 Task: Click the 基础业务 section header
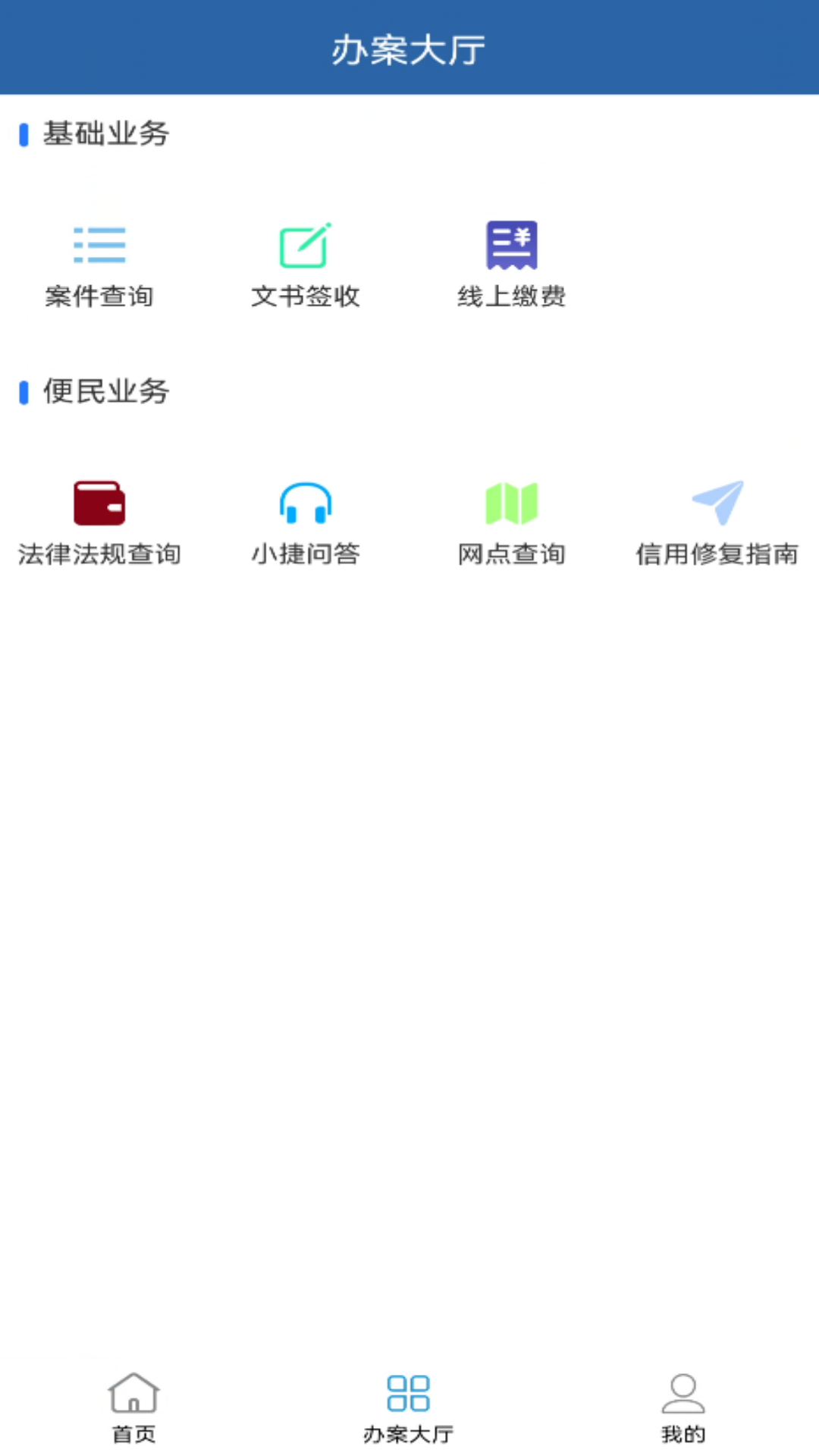tap(108, 133)
